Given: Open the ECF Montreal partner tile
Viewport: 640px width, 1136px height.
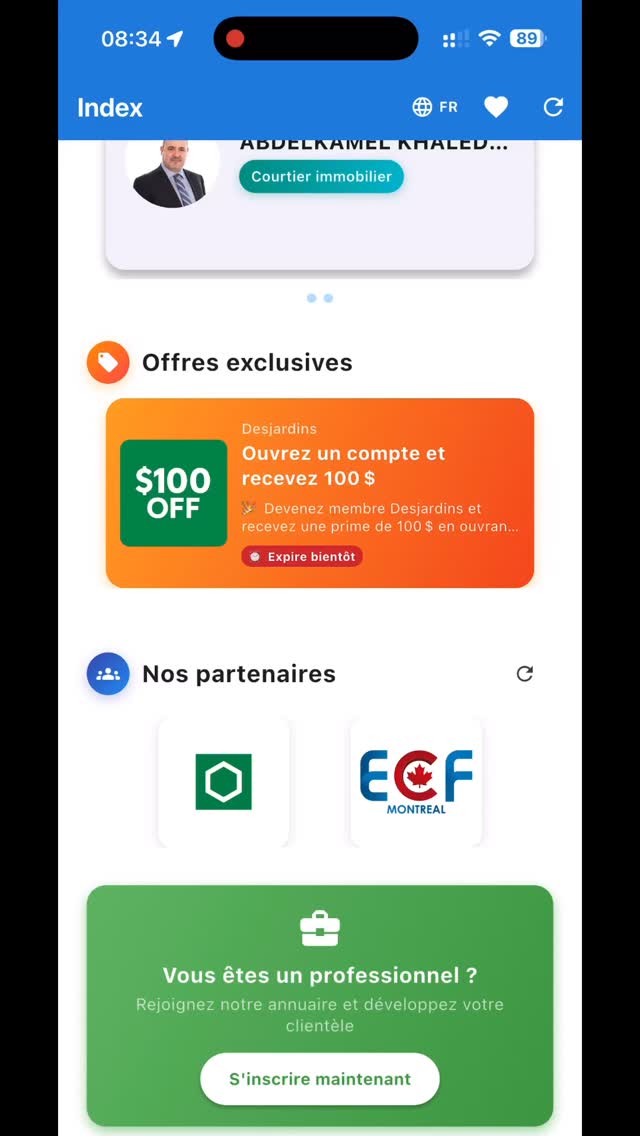Looking at the screenshot, I should pos(416,782).
